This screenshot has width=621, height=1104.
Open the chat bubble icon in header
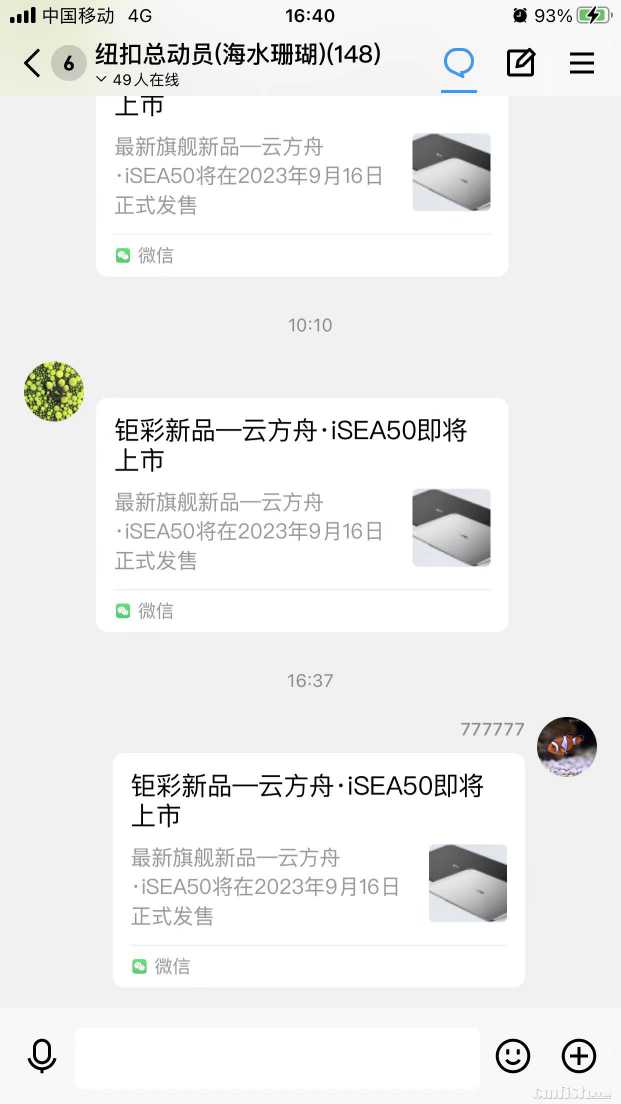(x=459, y=63)
